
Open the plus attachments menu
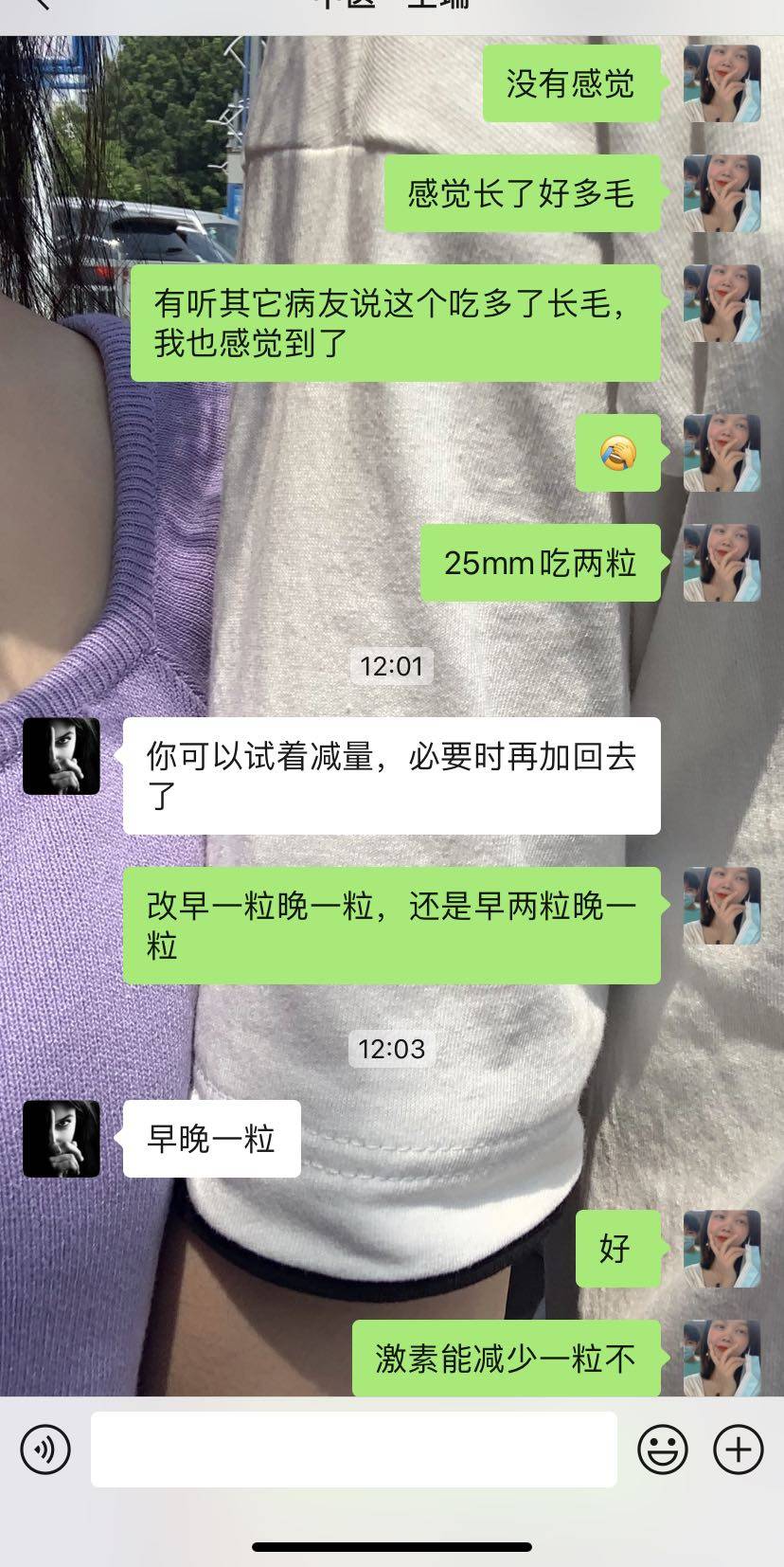point(738,1450)
